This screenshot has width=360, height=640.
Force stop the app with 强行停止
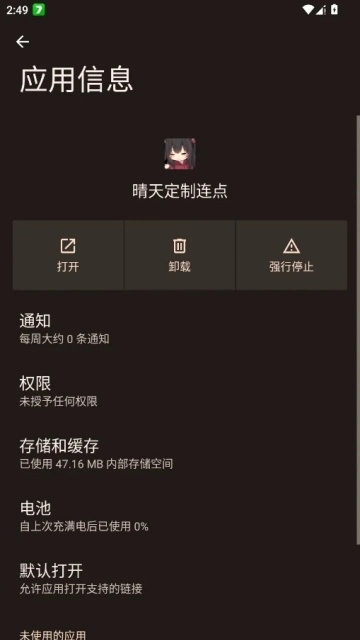(291, 255)
